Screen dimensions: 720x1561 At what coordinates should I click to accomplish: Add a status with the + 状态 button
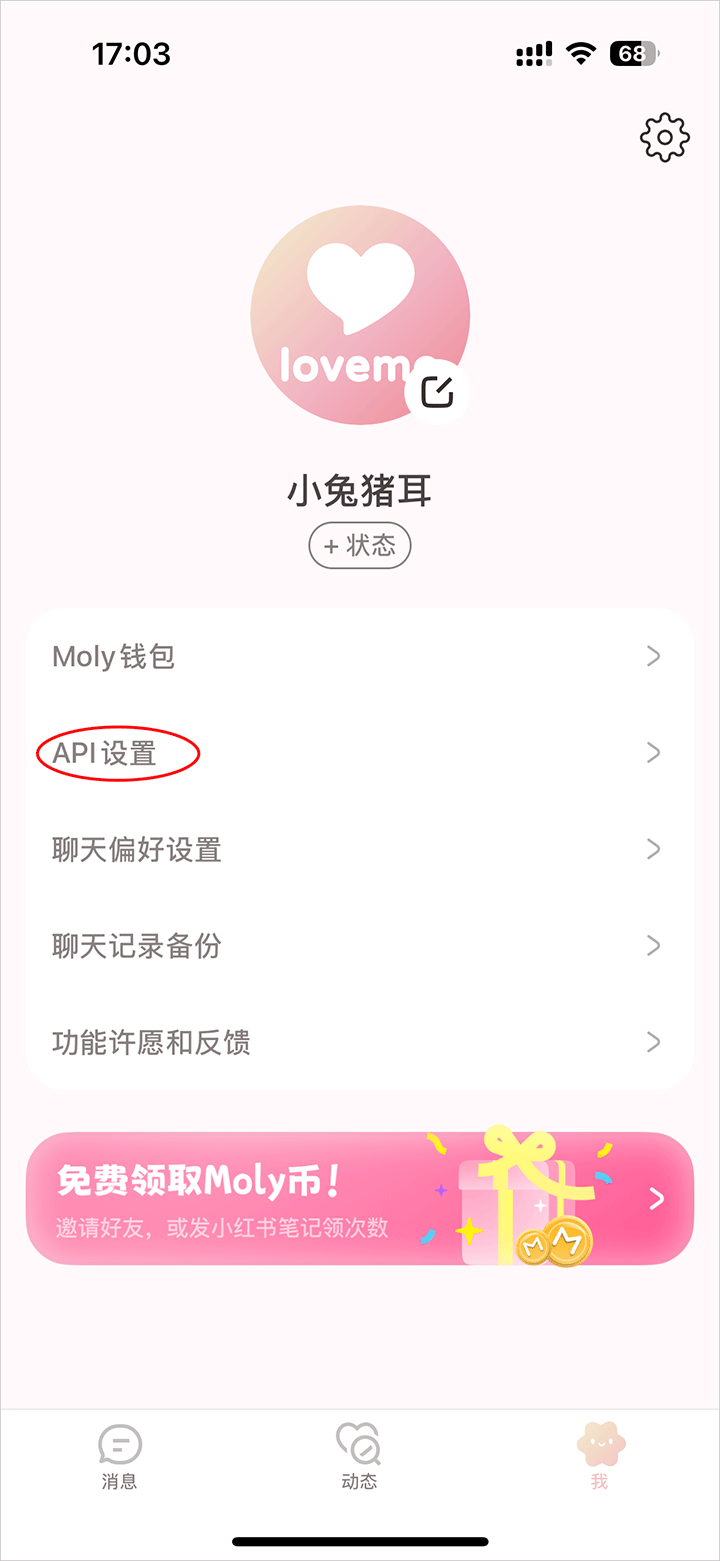coord(360,546)
